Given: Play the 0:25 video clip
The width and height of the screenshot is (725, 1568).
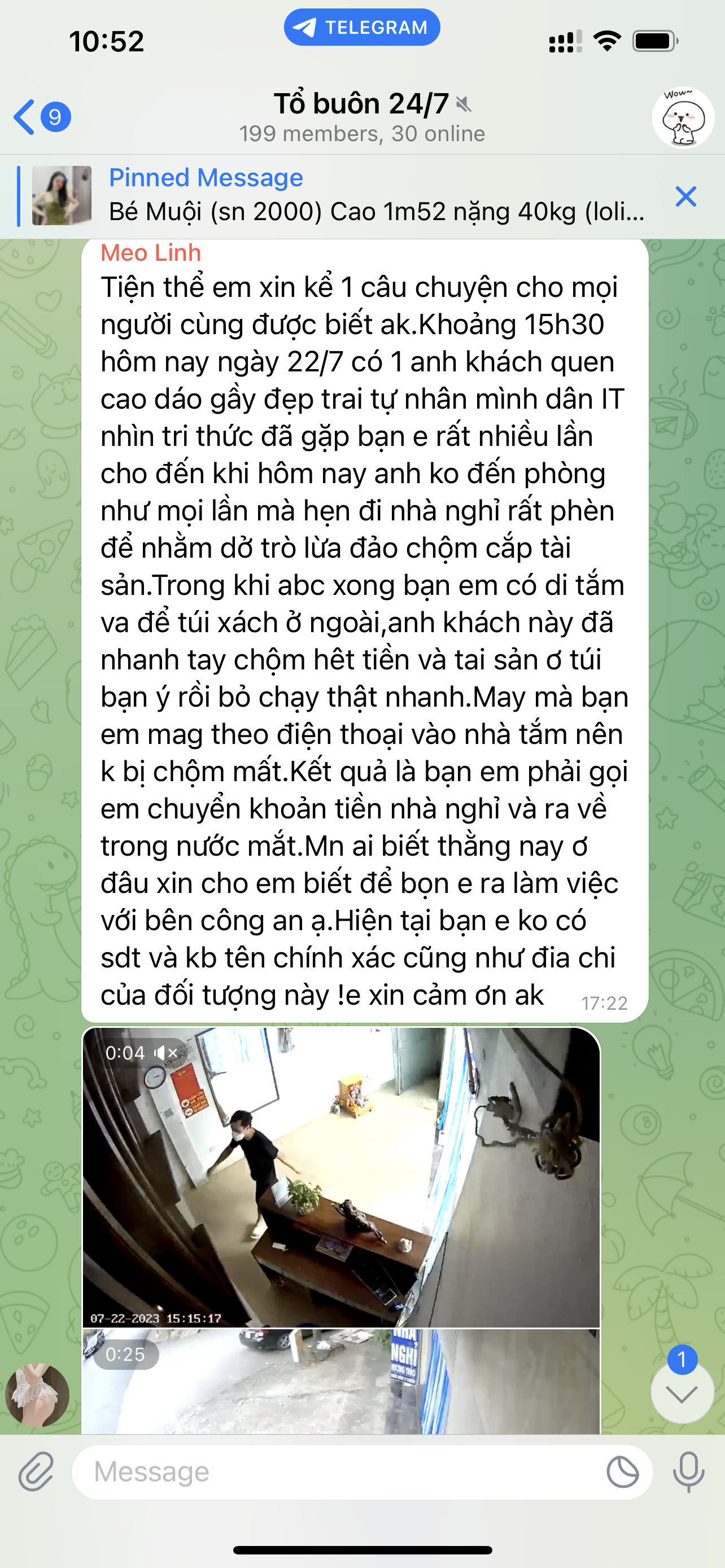Looking at the screenshot, I should (341, 1382).
